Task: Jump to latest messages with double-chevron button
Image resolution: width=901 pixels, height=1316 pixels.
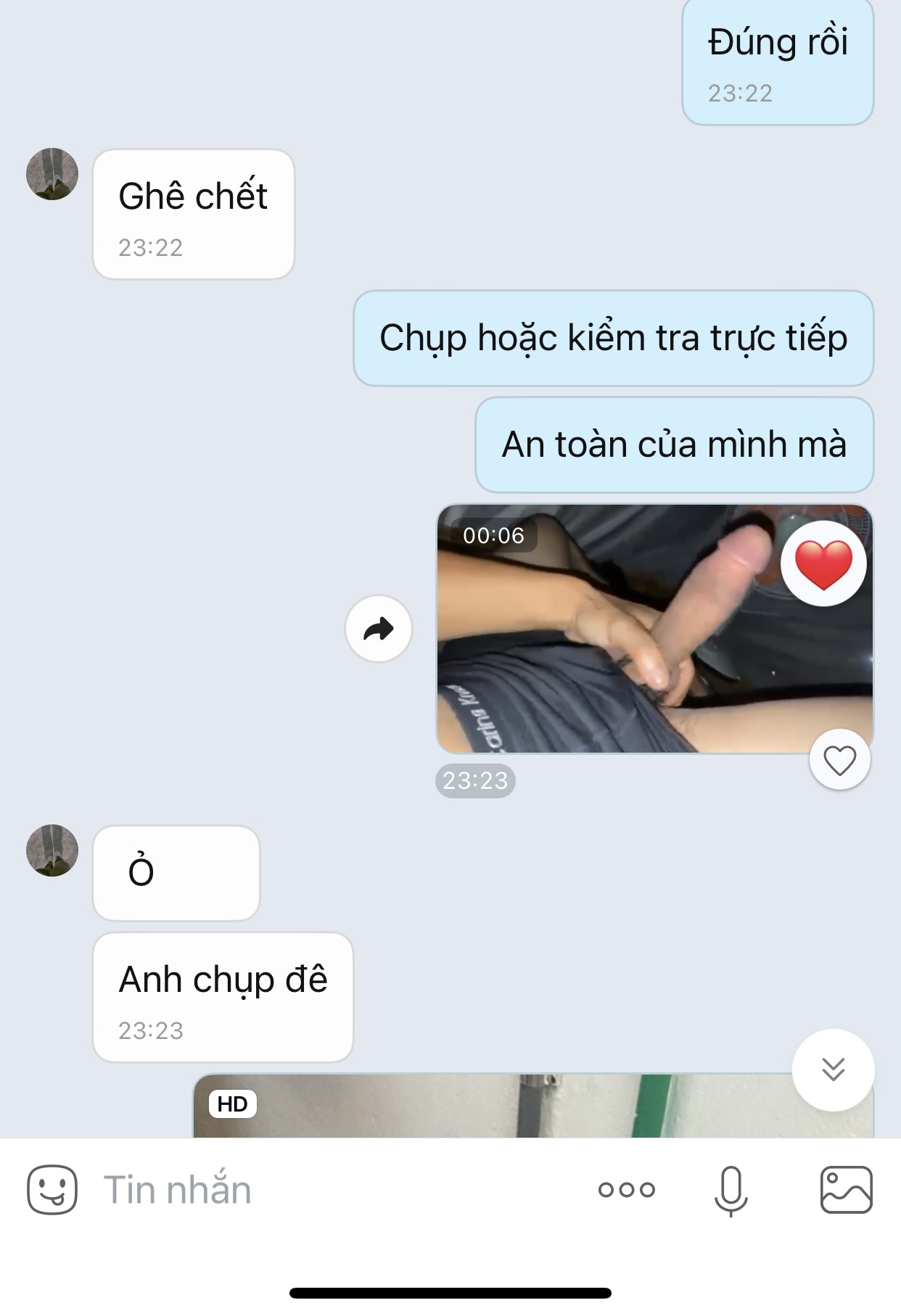Action: click(x=834, y=1069)
